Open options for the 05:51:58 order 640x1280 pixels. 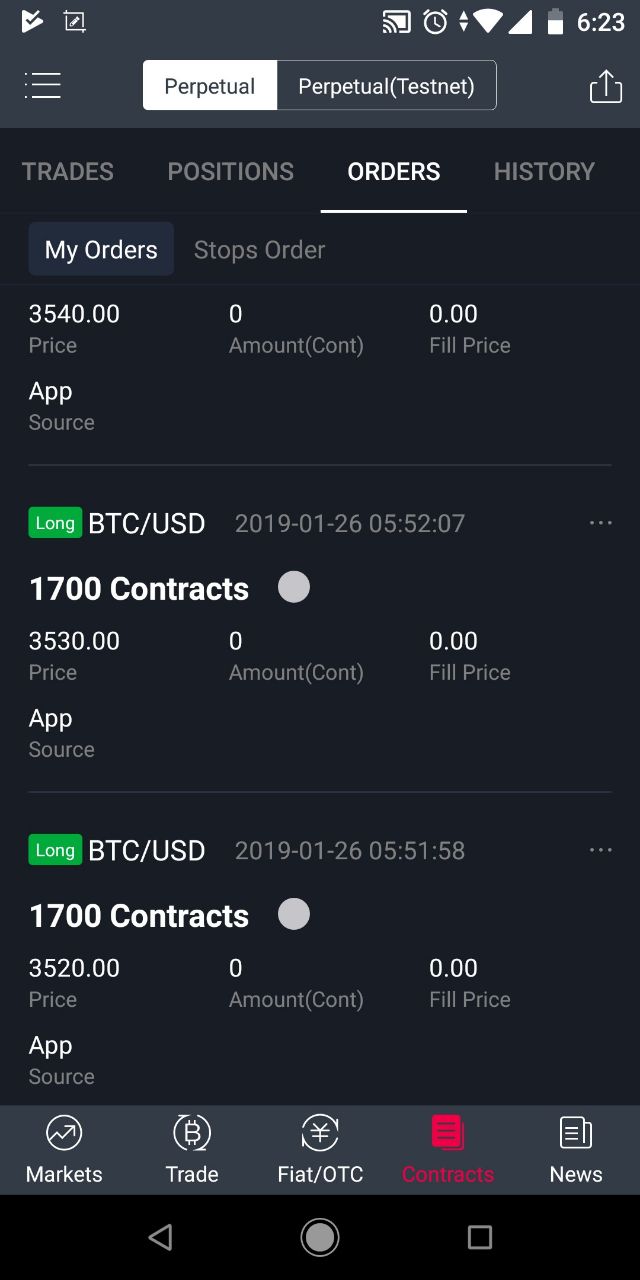(x=600, y=850)
